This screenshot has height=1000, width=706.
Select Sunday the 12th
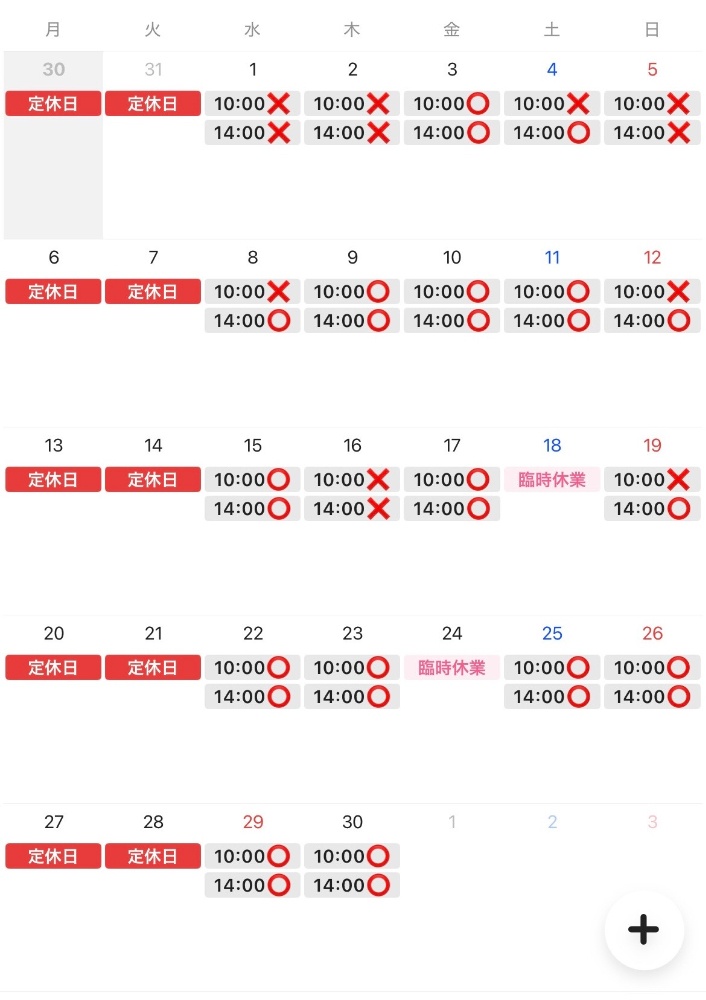pyautogui.click(x=652, y=257)
